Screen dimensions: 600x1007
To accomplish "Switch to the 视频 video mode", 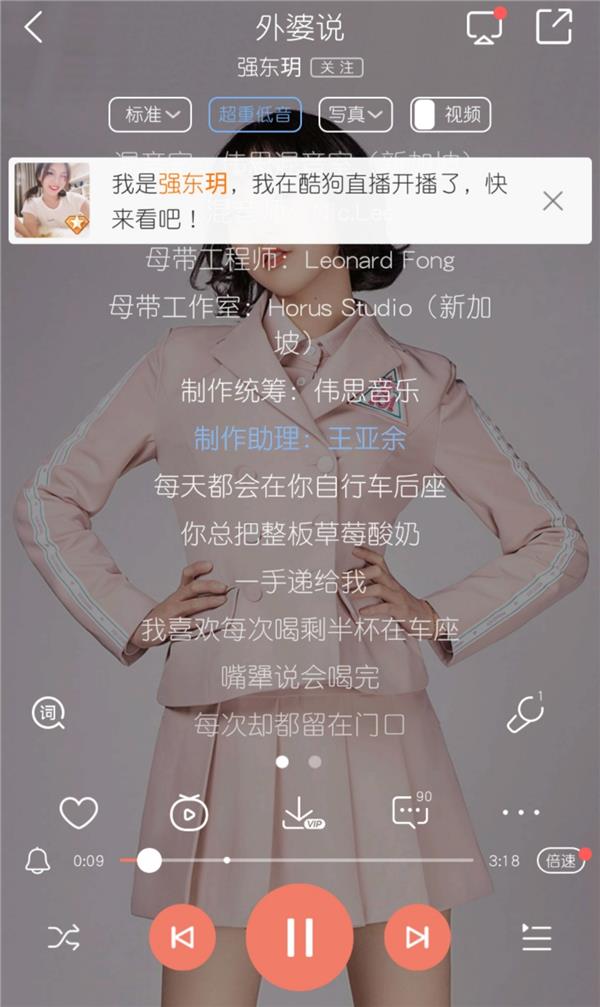I will coord(451,115).
